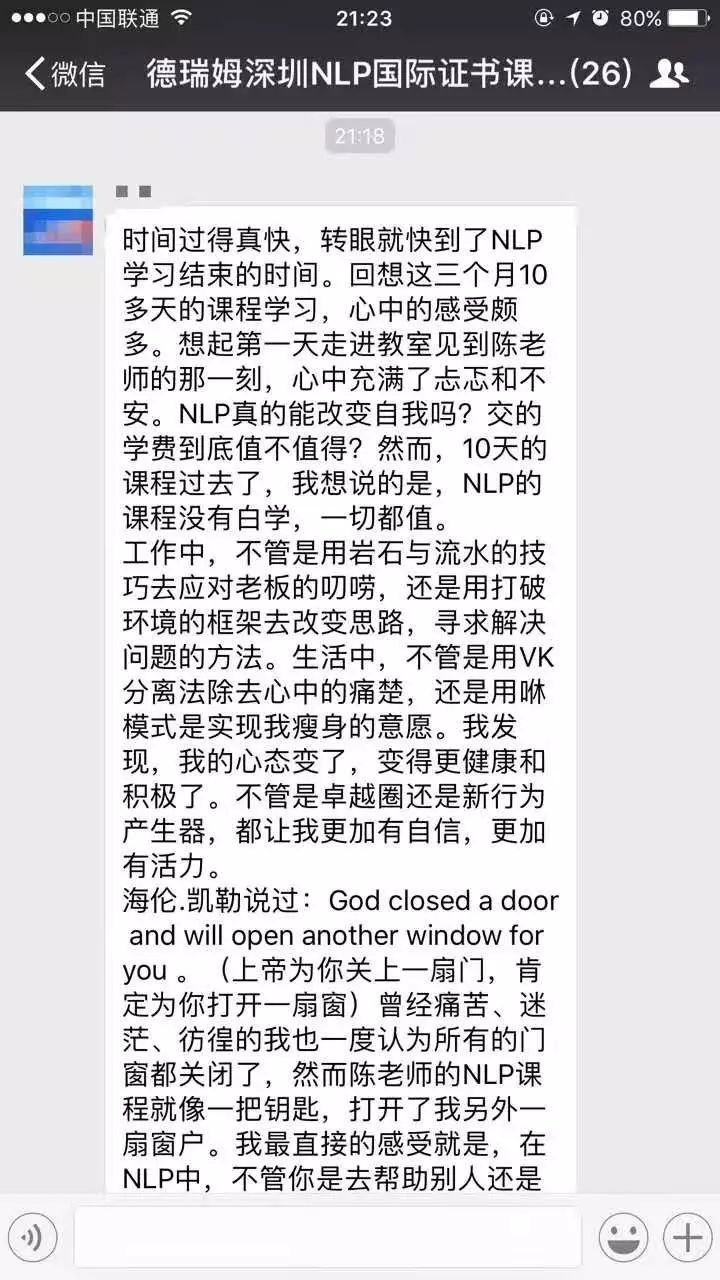The width and height of the screenshot is (720, 1280).
Task: Switch to voice message input
Action: coord(34,1238)
